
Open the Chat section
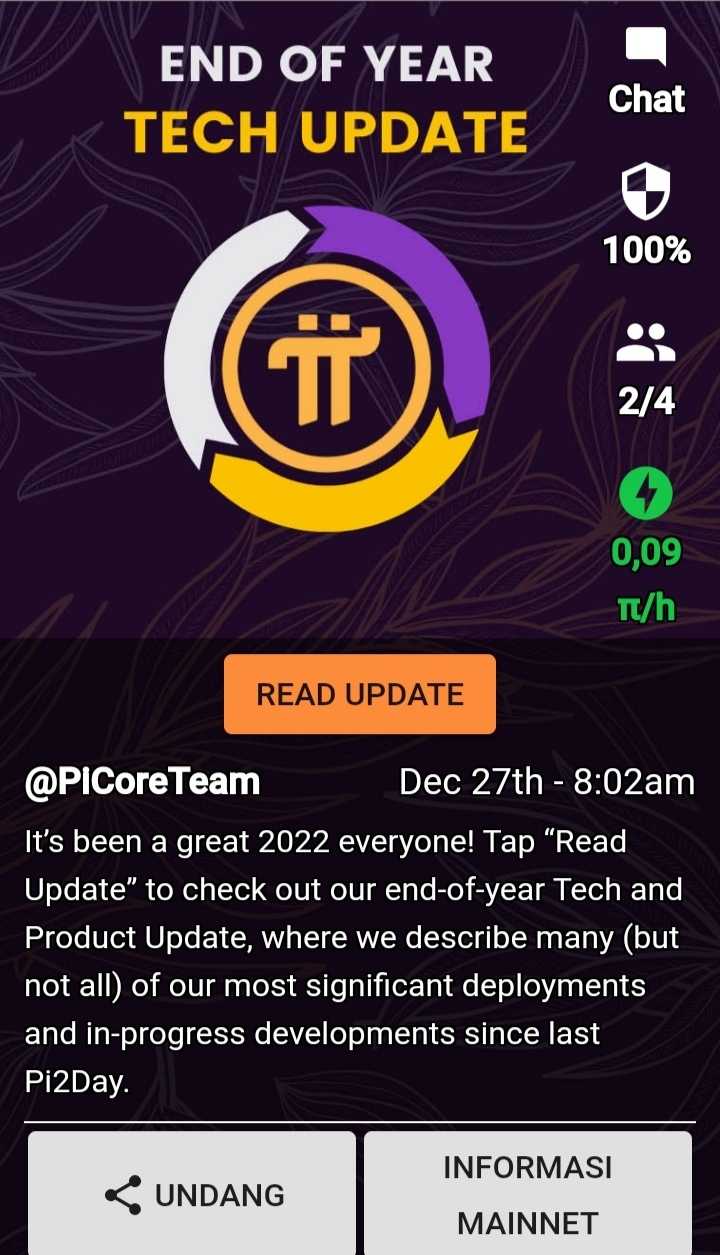pos(646,72)
